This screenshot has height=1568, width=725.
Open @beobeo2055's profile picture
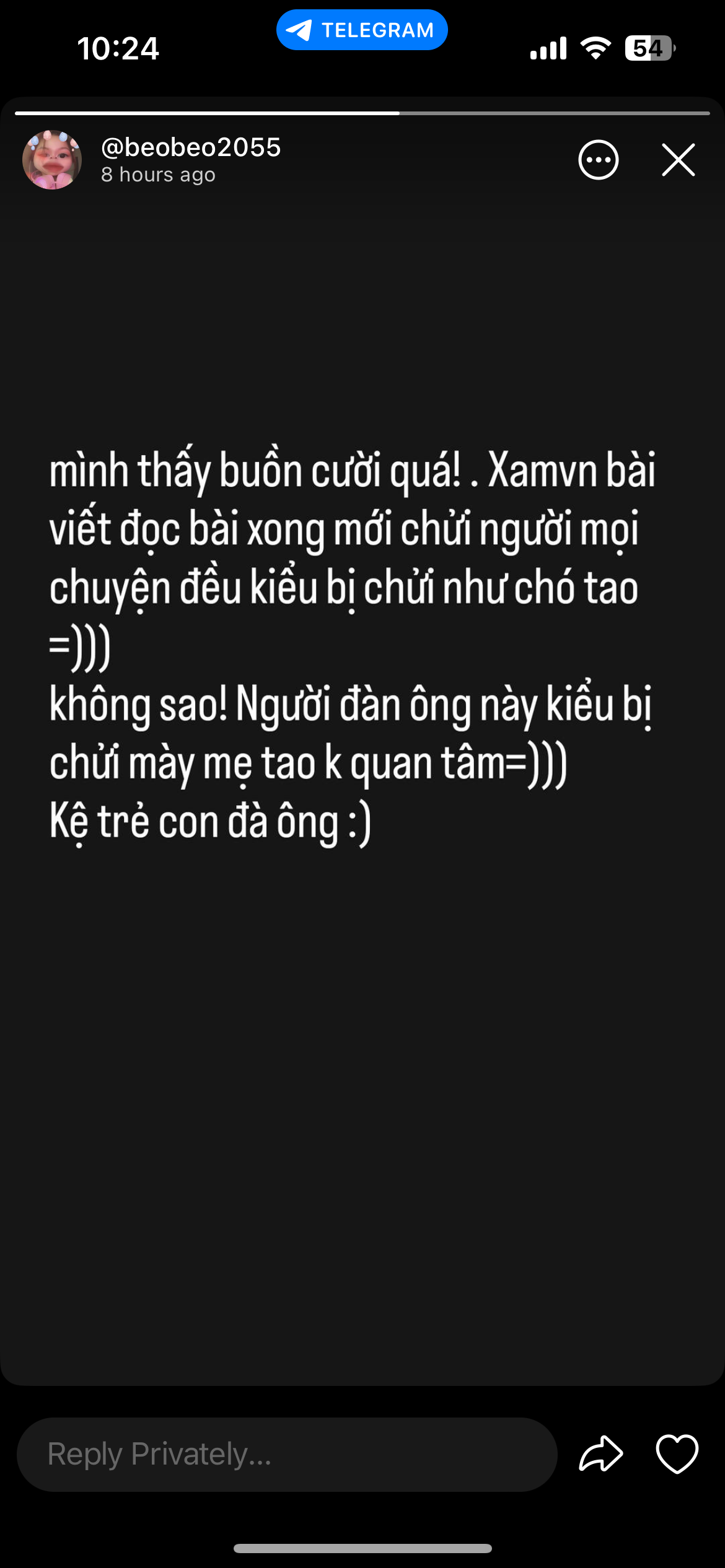pos(52,160)
